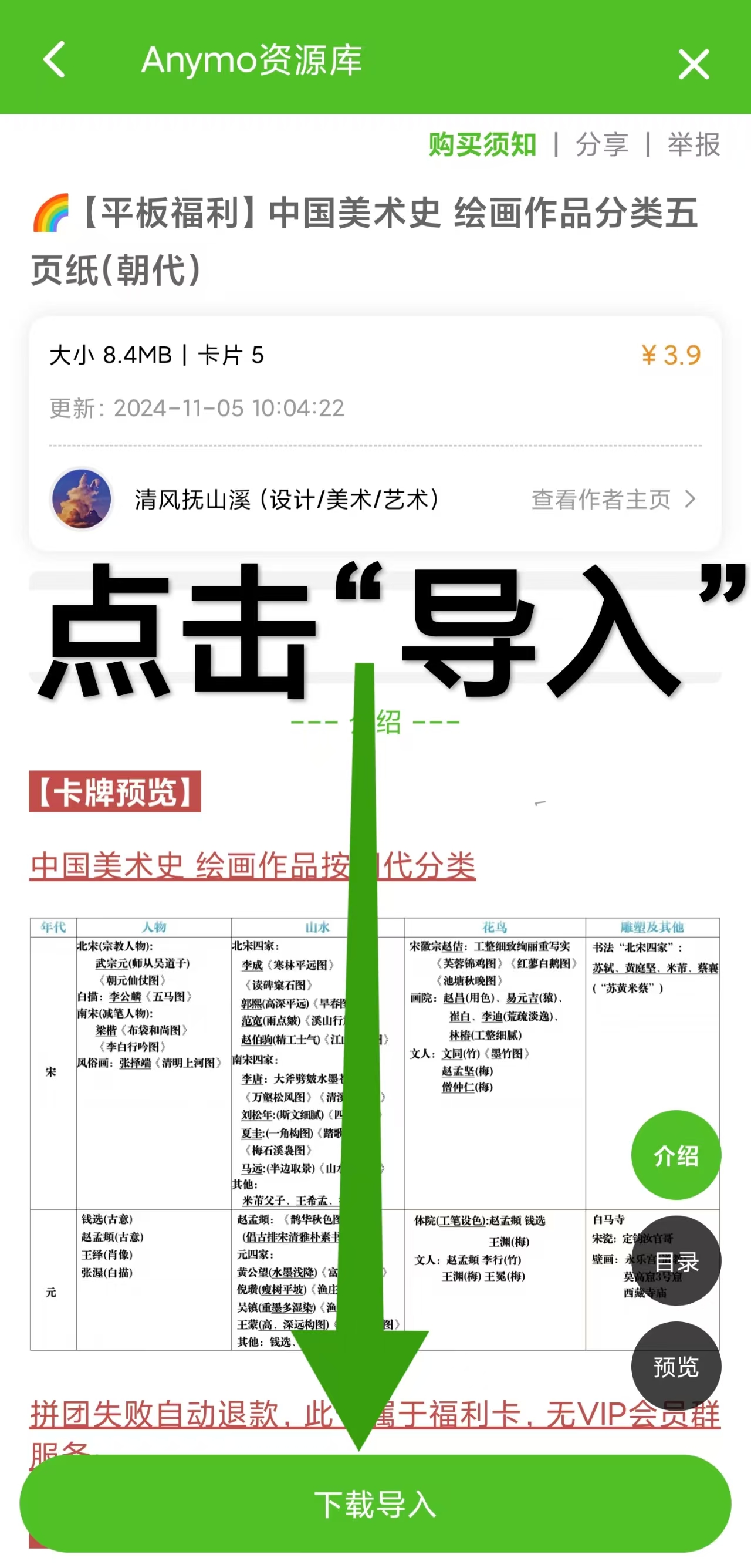
Task: Close the Anymo resource library page
Action: pyautogui.click(x=693, y=64)
